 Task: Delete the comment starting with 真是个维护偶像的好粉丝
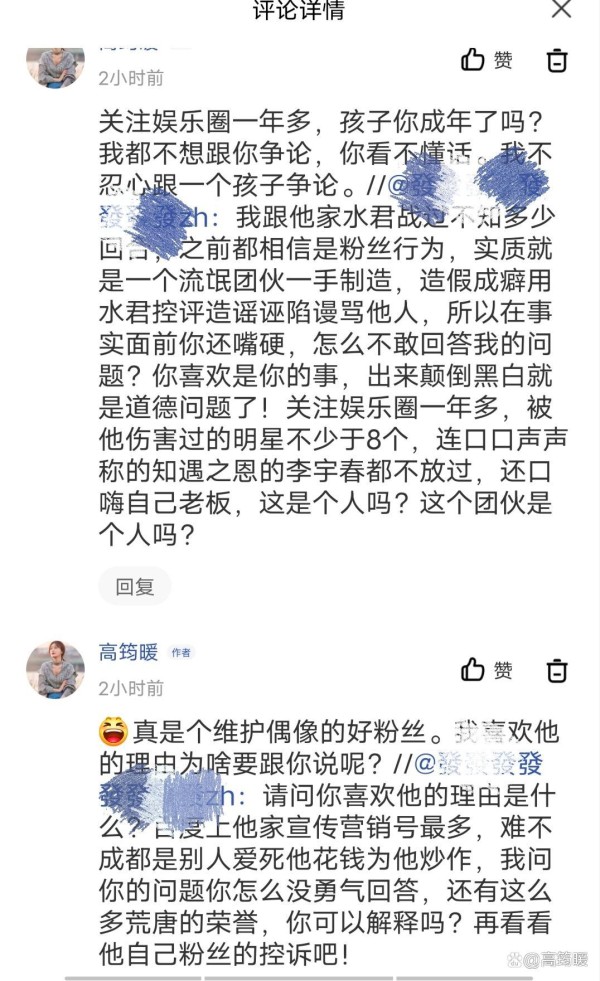(x=557, y=671)
